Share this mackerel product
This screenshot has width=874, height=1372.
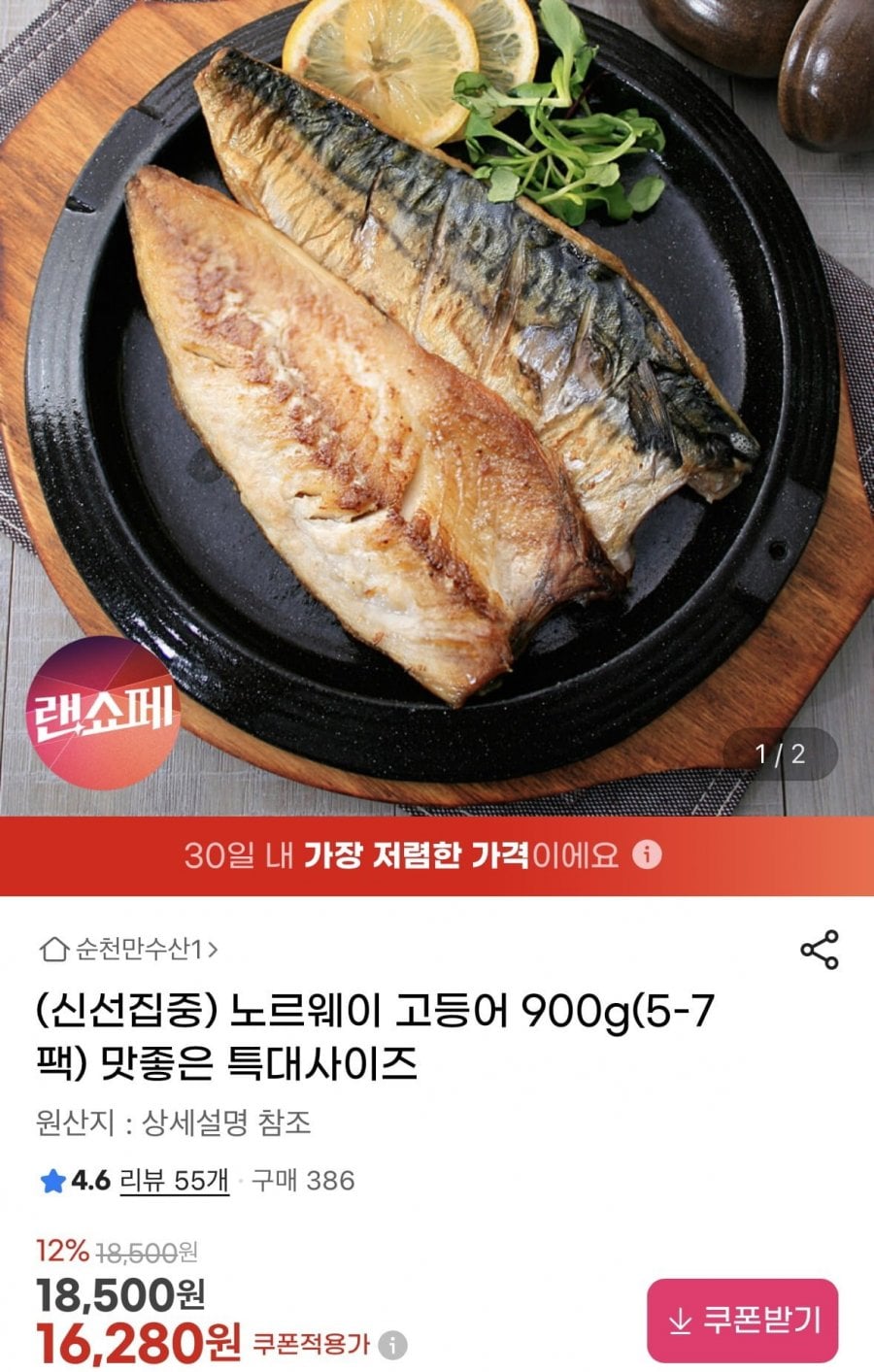coord(819,950)
